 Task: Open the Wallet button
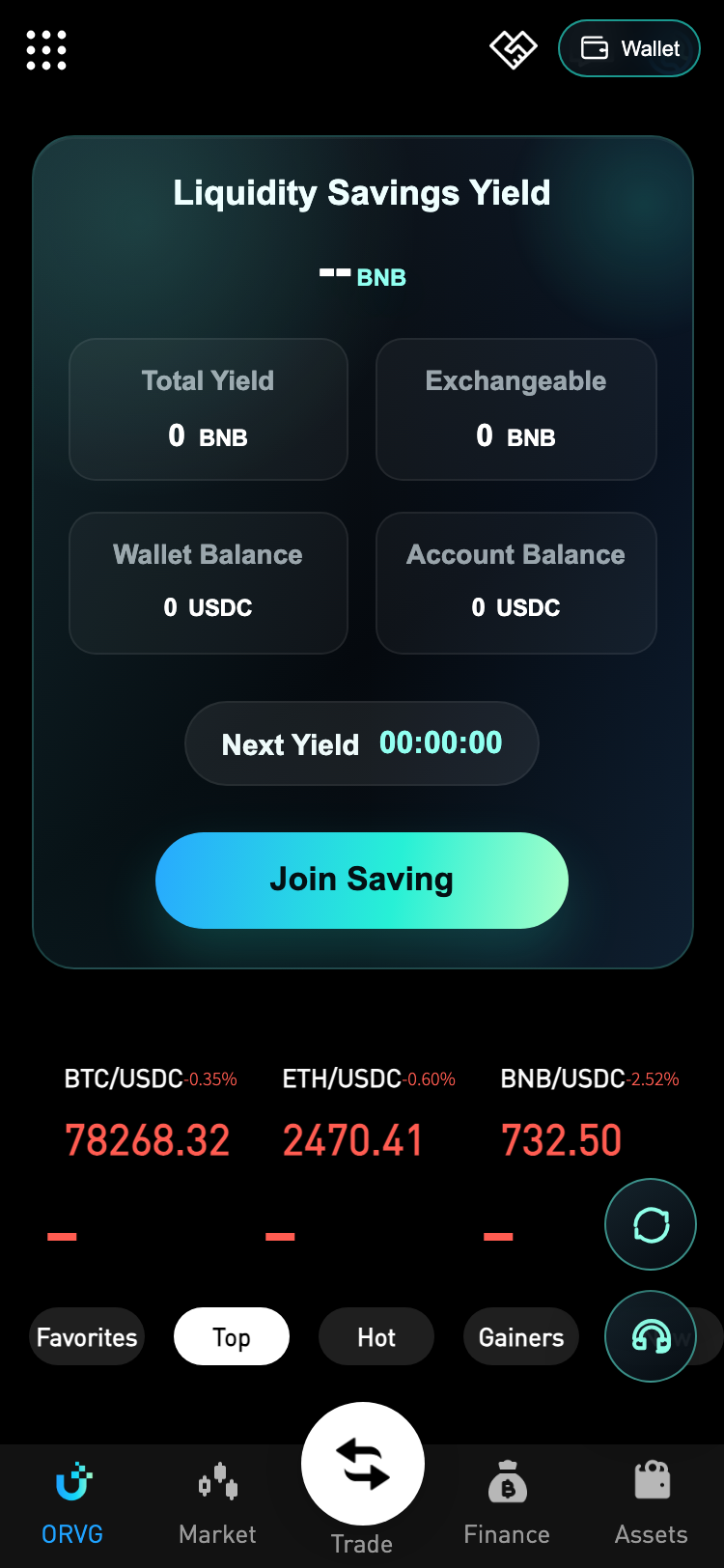click(x=629, y=48)
